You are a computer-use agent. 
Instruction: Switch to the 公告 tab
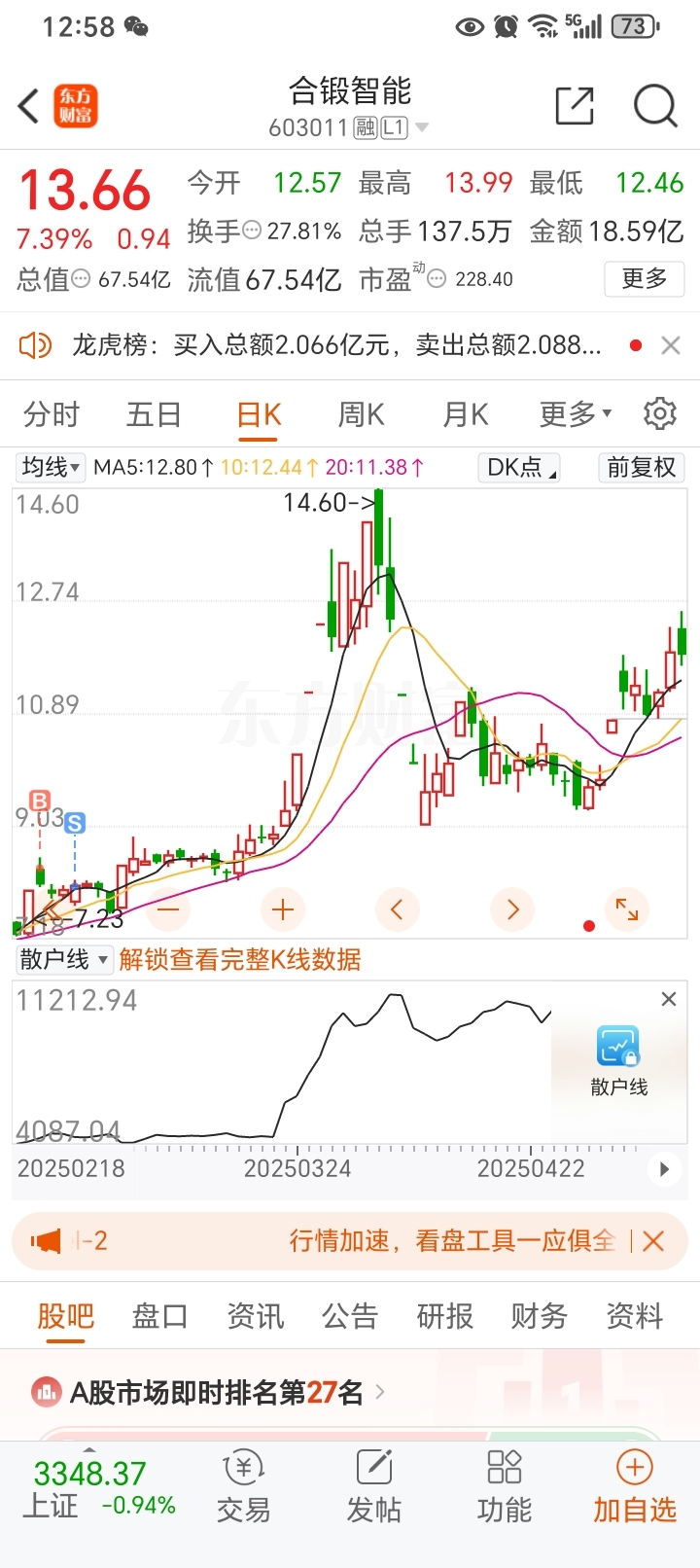click(350, 1316)
